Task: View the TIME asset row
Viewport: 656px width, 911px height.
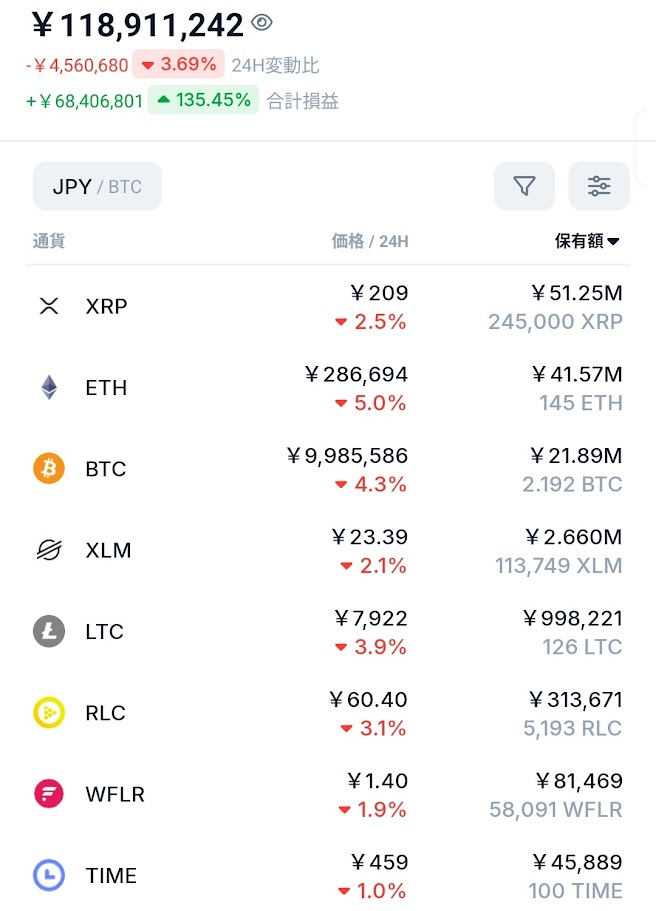Action: click(x=328, y=876)
